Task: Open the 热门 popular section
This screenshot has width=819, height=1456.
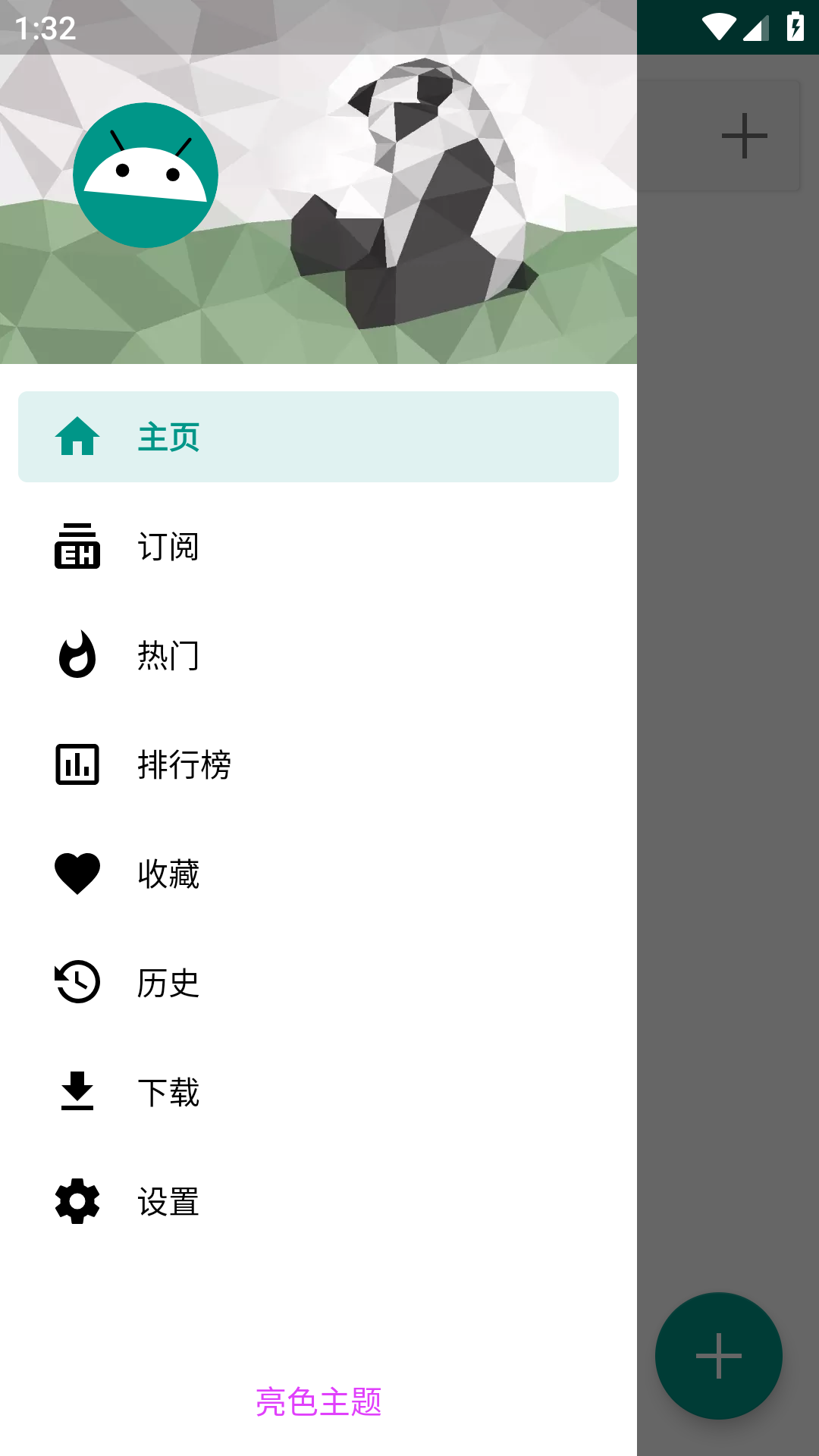Action: 318,655
